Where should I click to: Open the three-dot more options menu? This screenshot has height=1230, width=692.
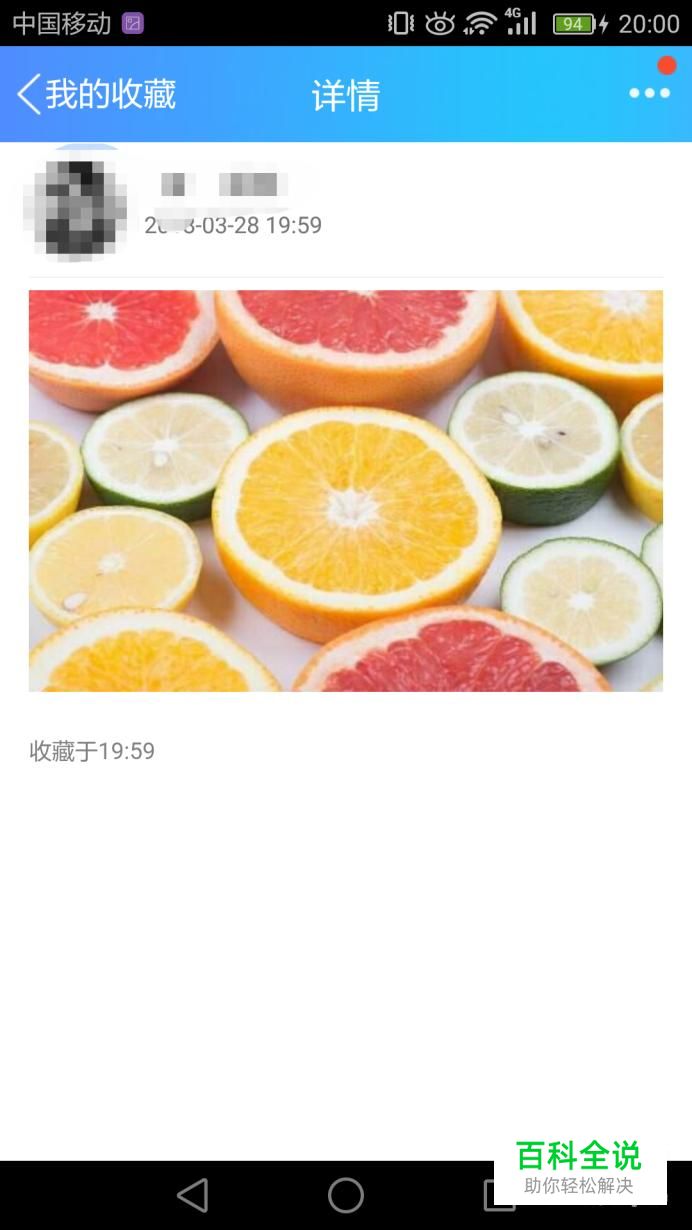(649, 94)
